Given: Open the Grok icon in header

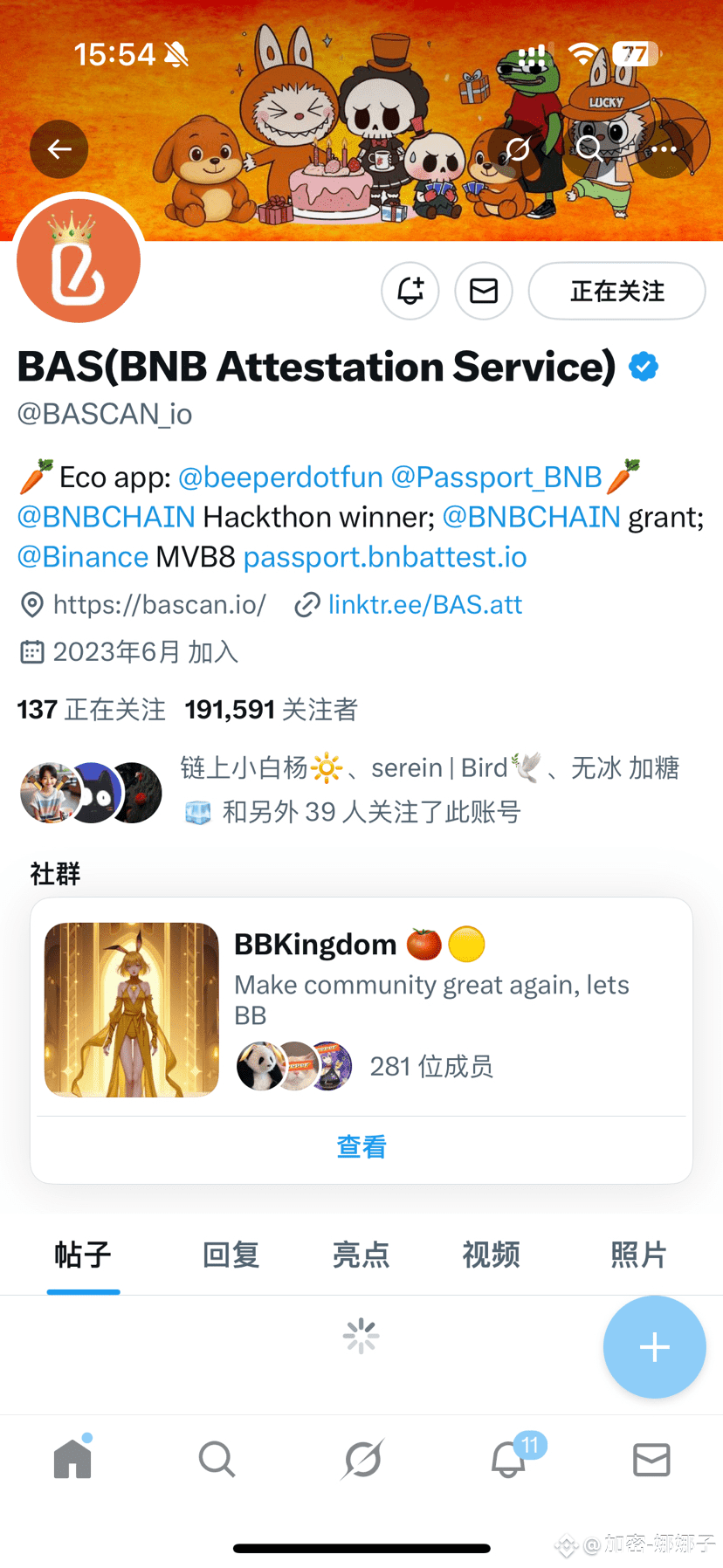Looking at the screenshot, I should [518, 149].
